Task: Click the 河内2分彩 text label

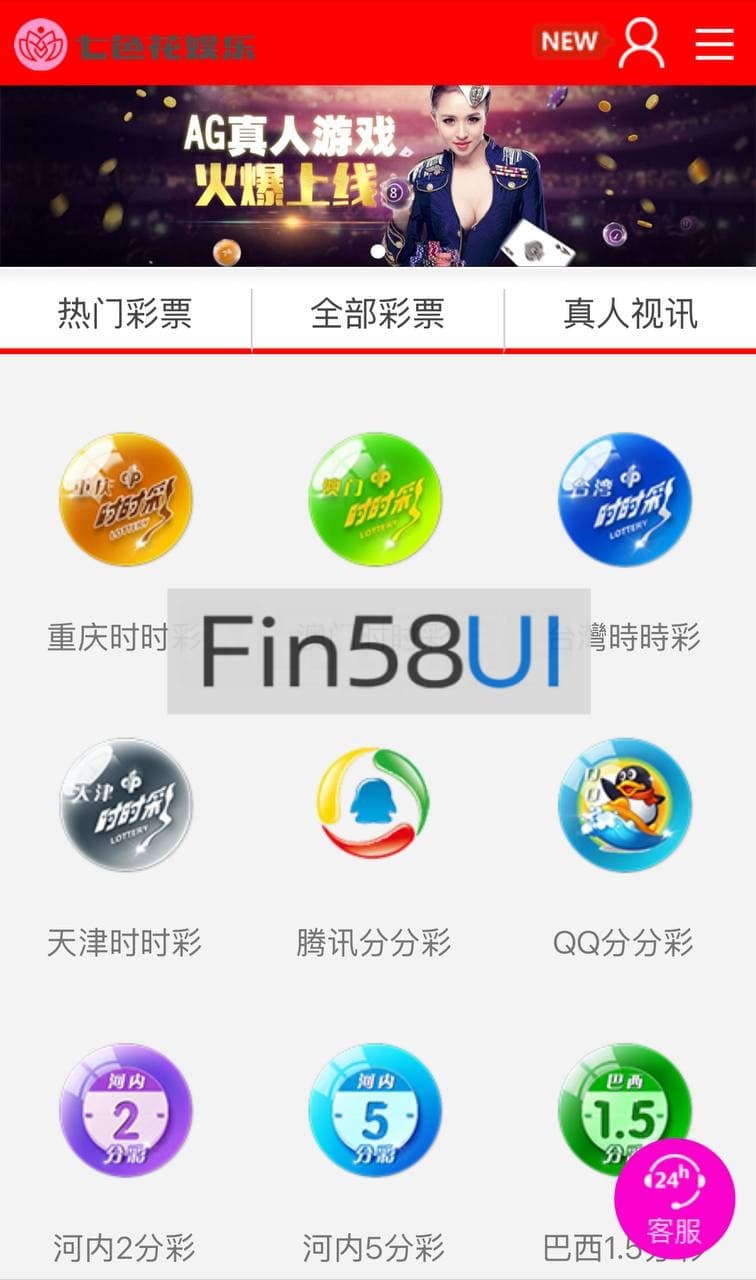Action: tap(122, 1250)
